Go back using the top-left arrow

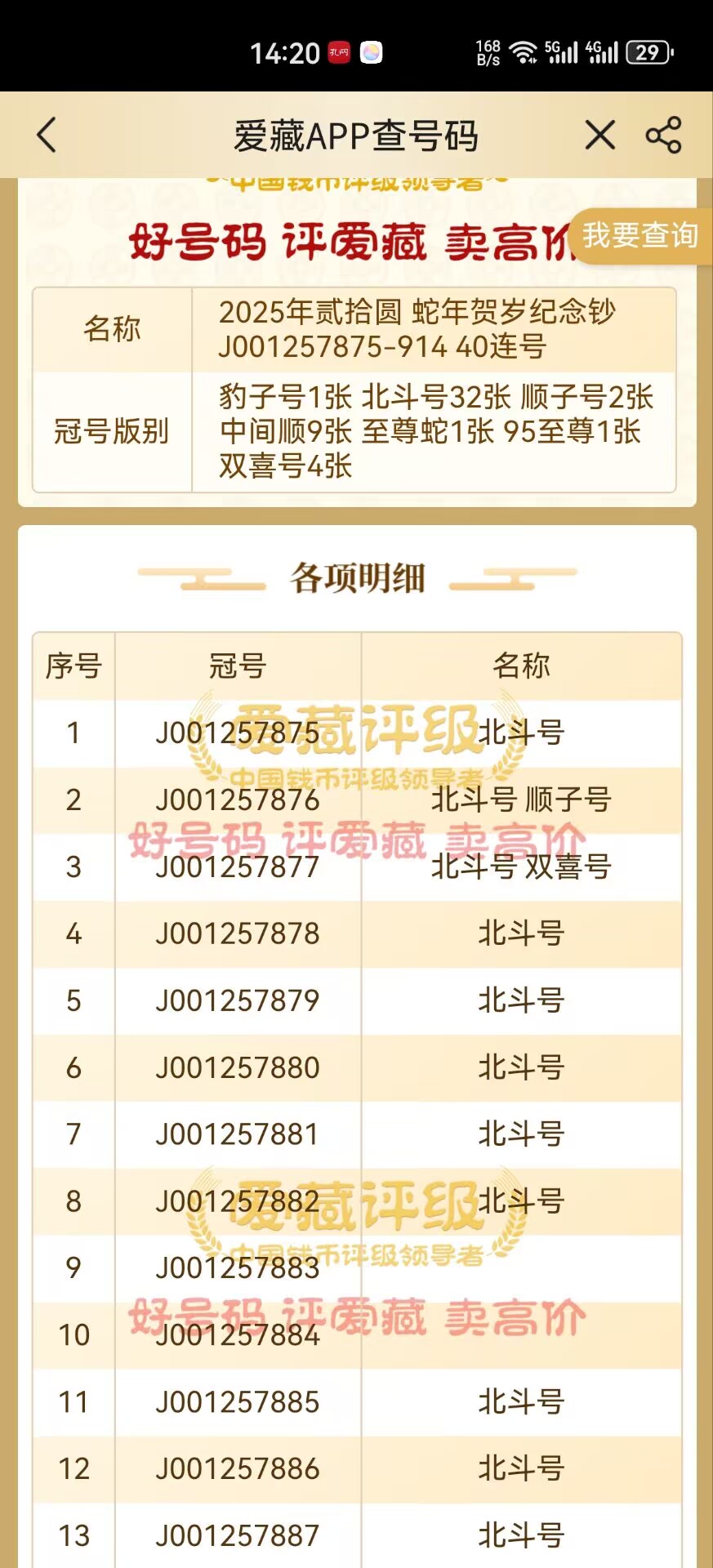click(x=47, y=136)
